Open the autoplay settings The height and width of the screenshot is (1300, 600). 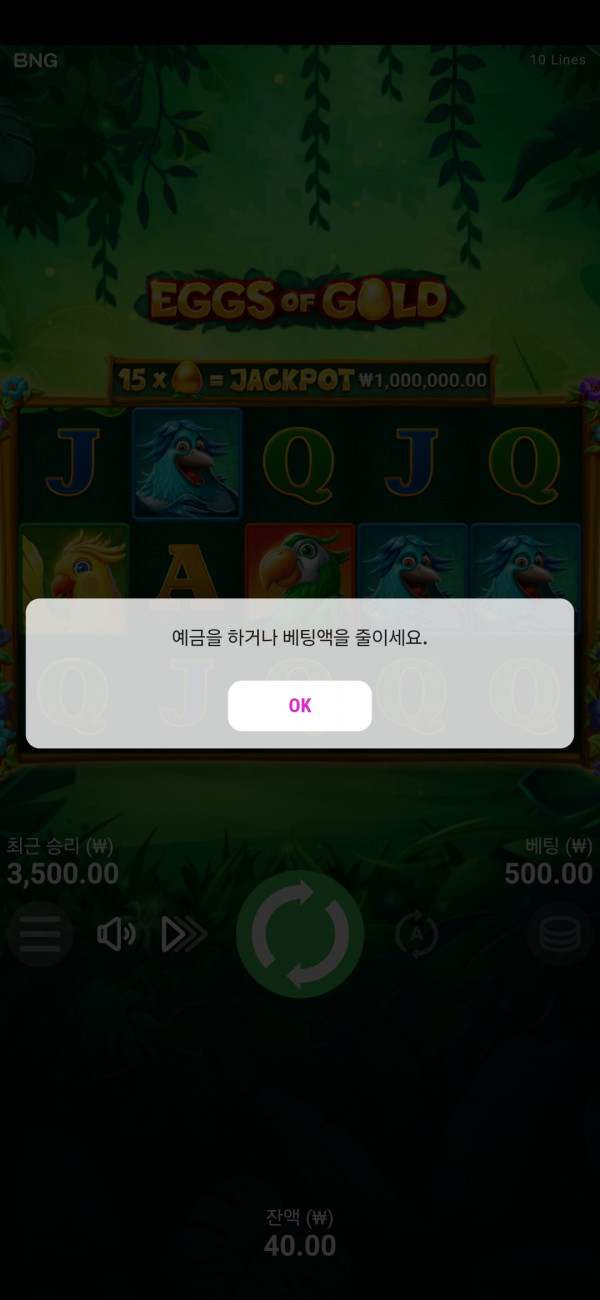pyautogui.click(x=416, y=935)
